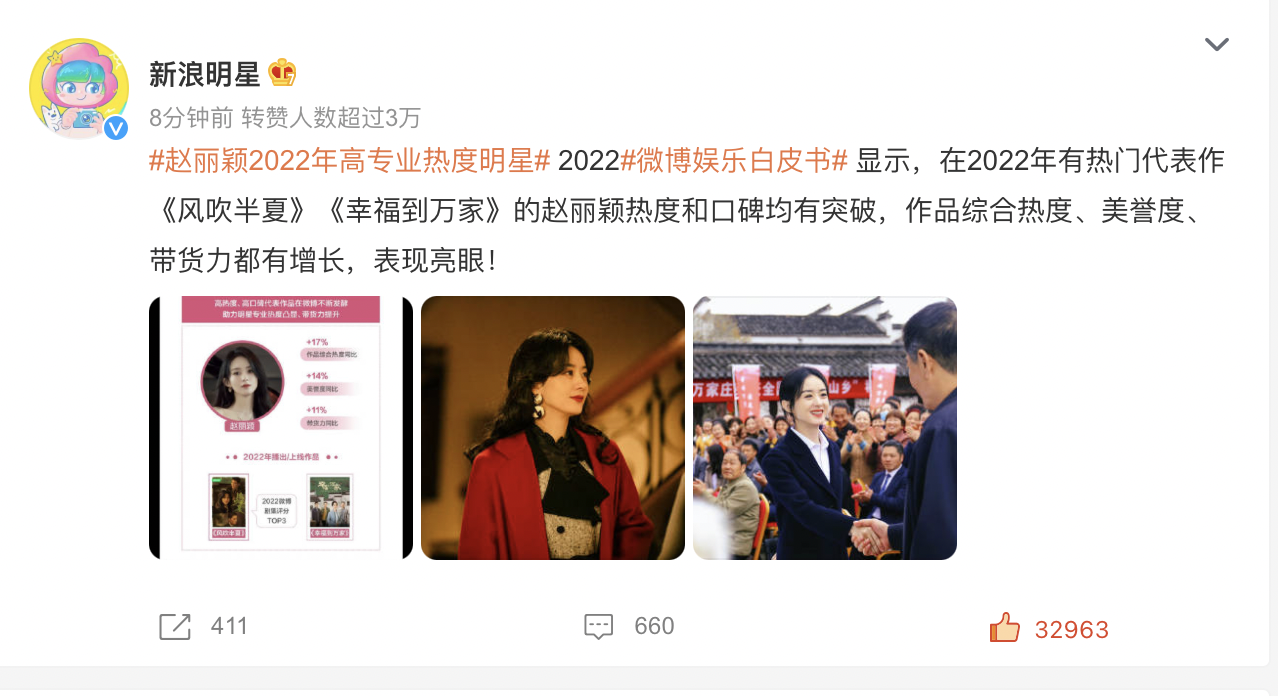The width and height of the screenshot is (1278, 696).
Task: View the photo of woman in red coat
Action: 552,427
